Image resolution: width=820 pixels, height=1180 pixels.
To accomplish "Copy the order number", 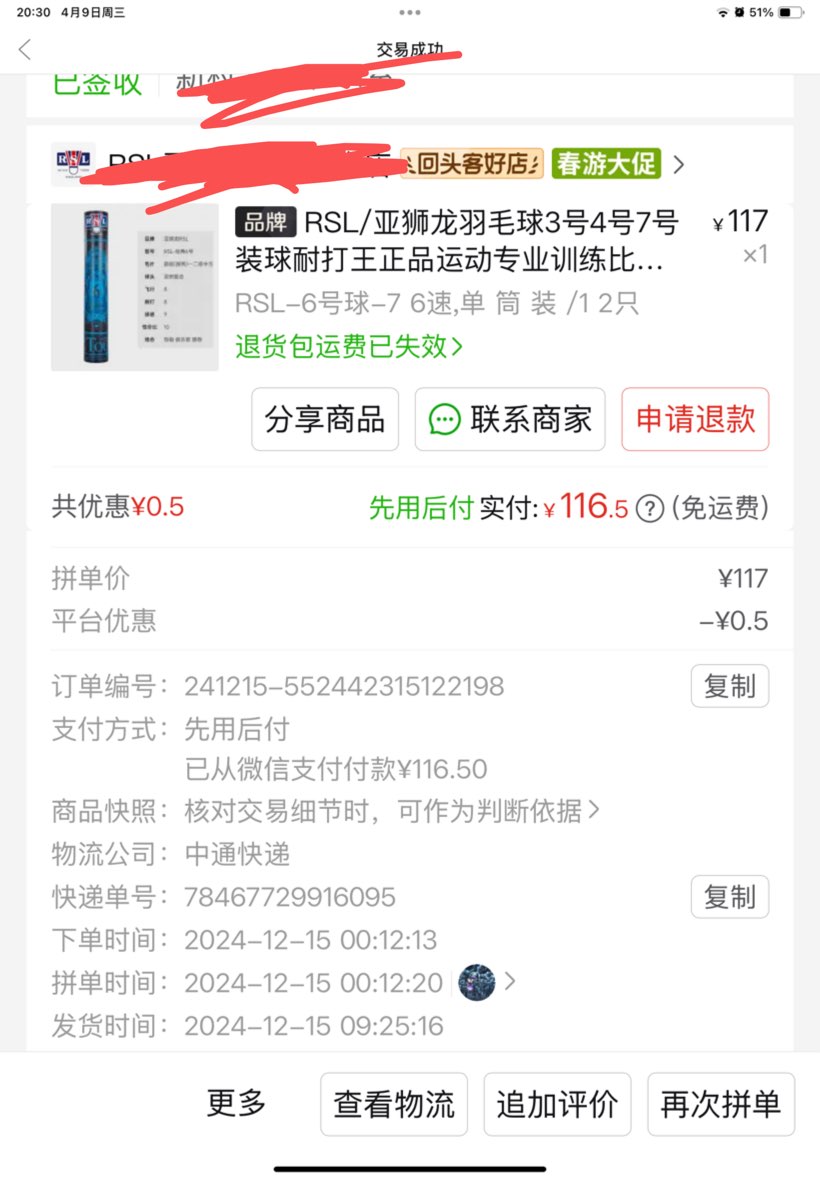I will pos(729,686).
